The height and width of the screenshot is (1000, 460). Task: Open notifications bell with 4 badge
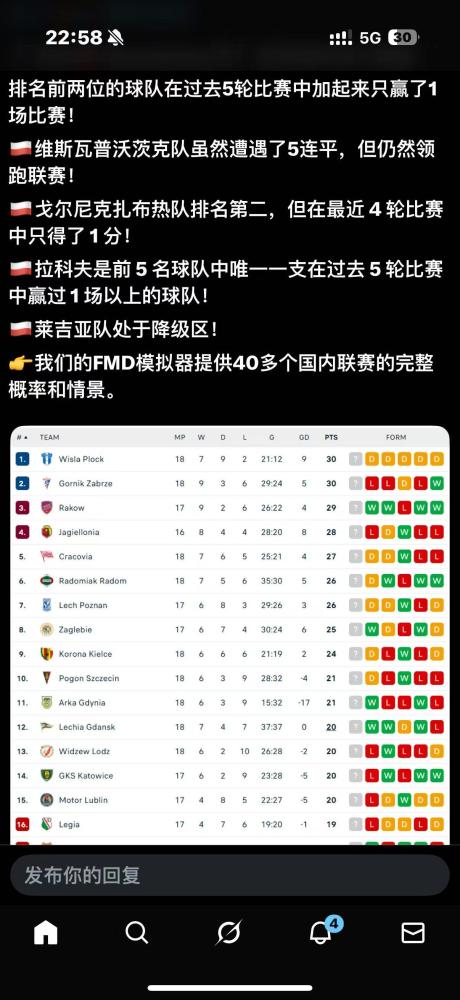coord(323,931)
